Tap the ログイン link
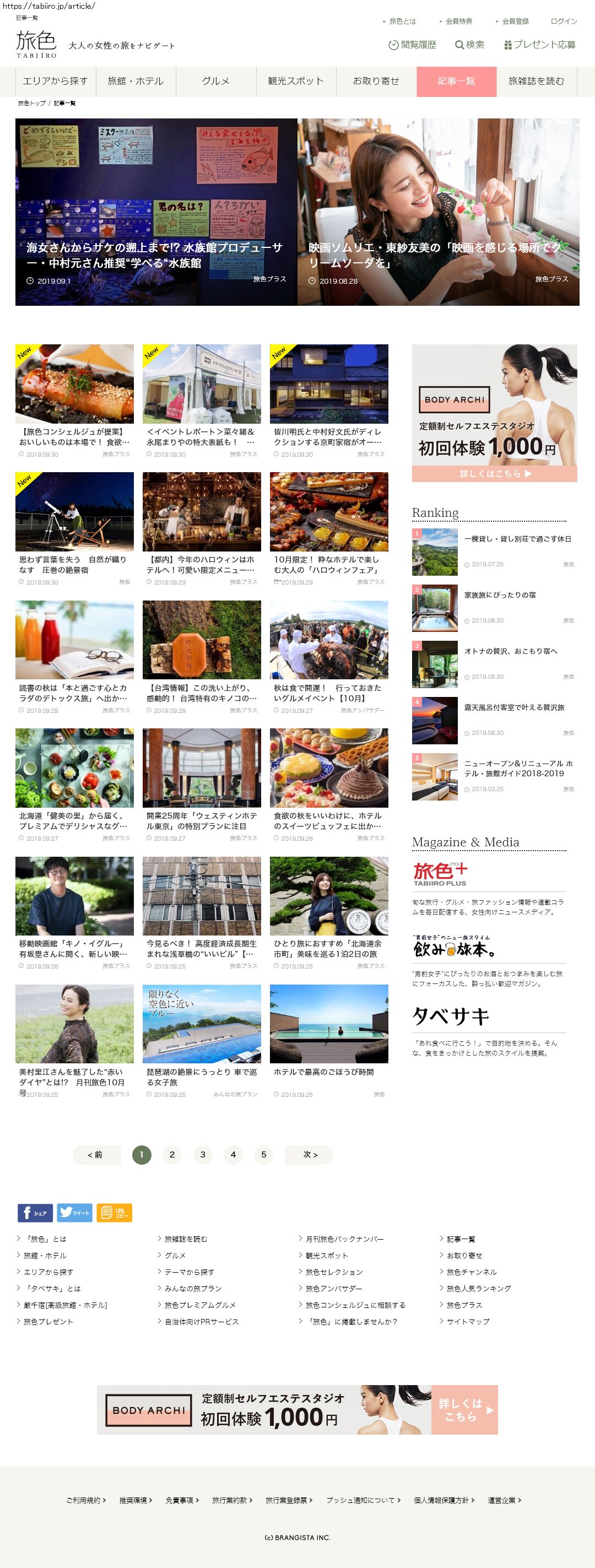Viewport: 595px width, 1568px height. pos(564,21)
